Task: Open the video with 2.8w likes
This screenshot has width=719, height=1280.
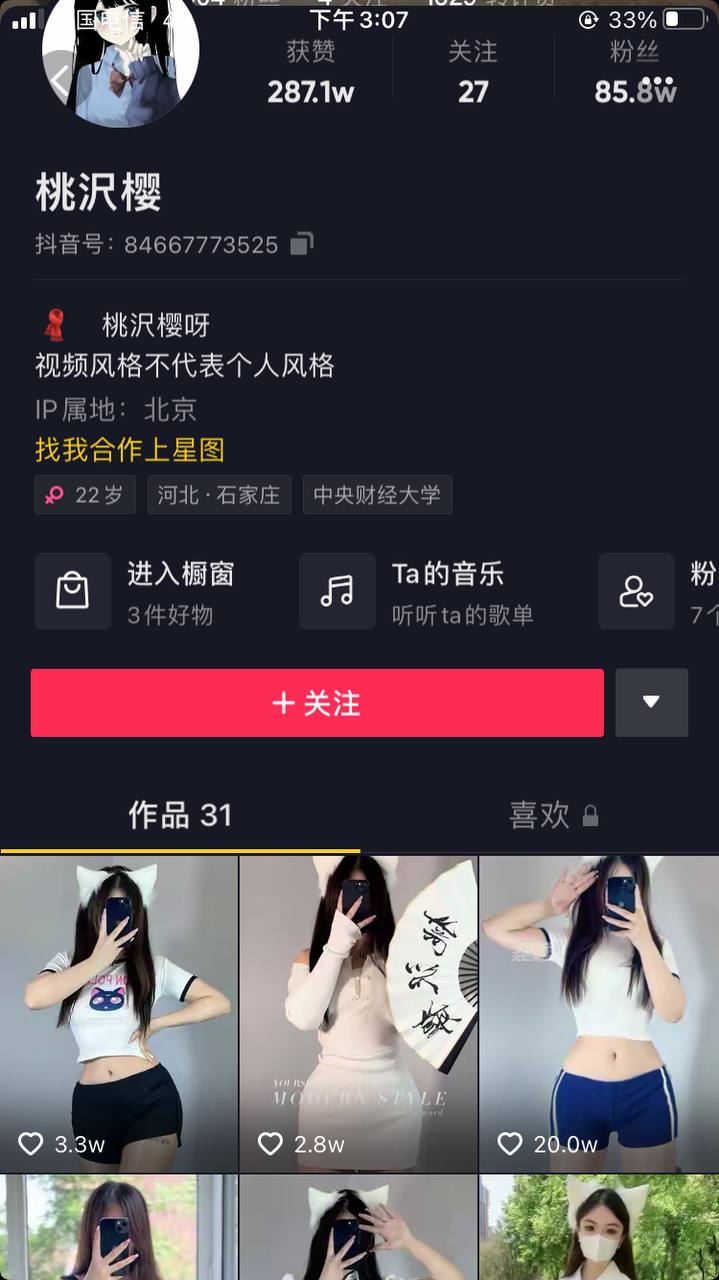Action: pos(358,1013)
